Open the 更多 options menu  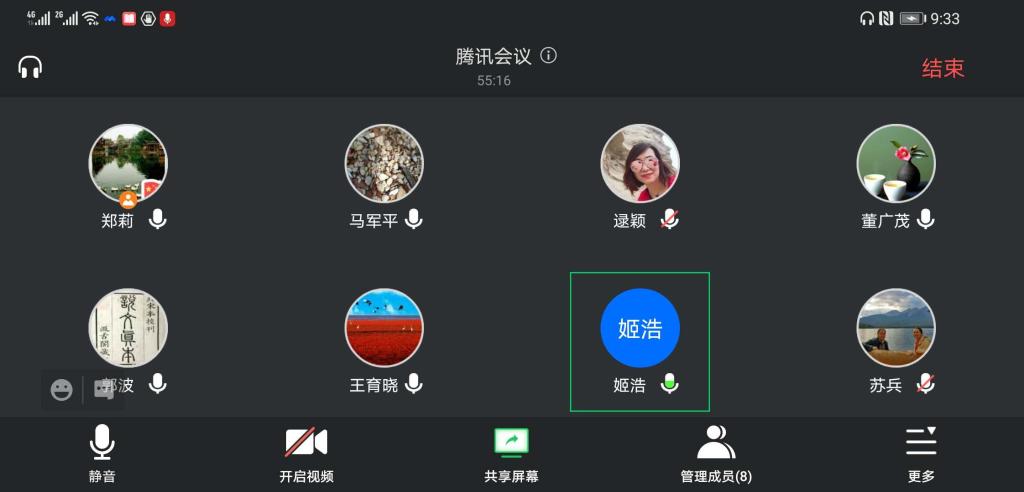(x=921, y=453)
